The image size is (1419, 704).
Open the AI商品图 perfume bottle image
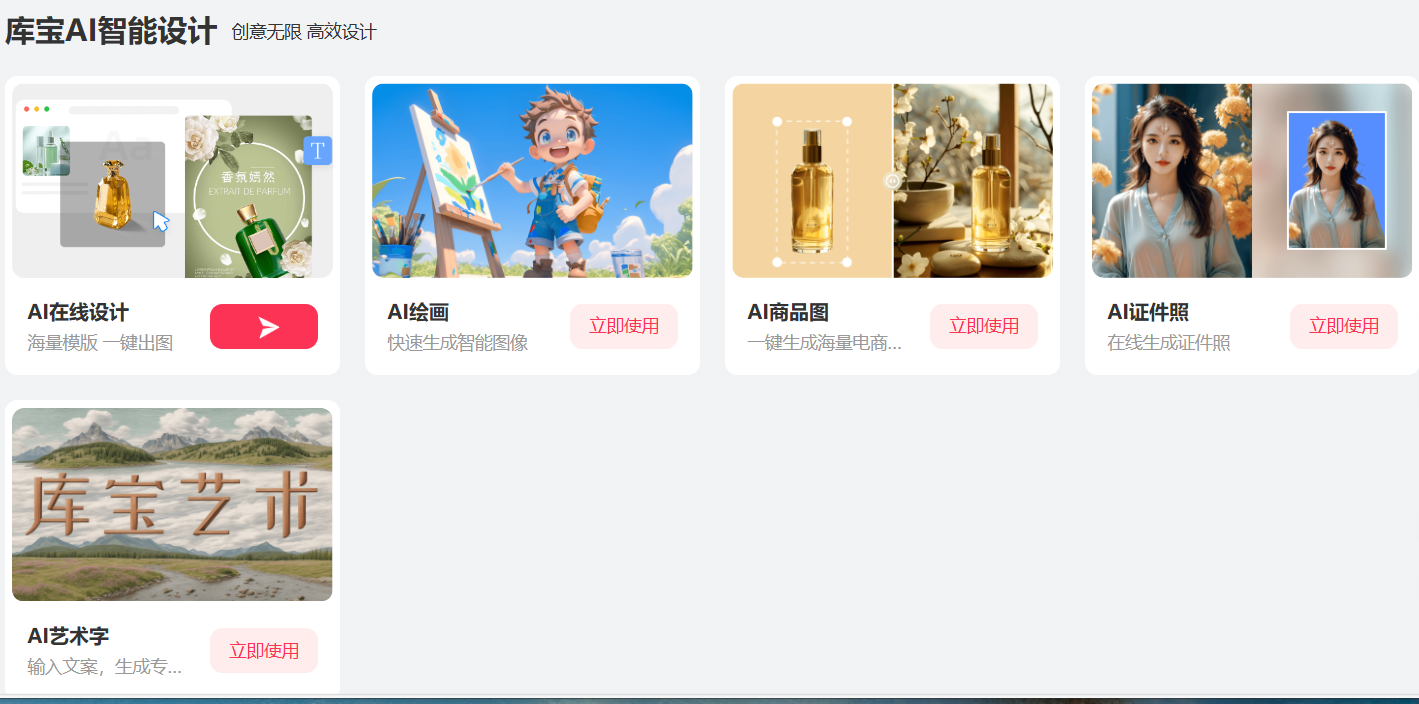(x=892, y=181)
